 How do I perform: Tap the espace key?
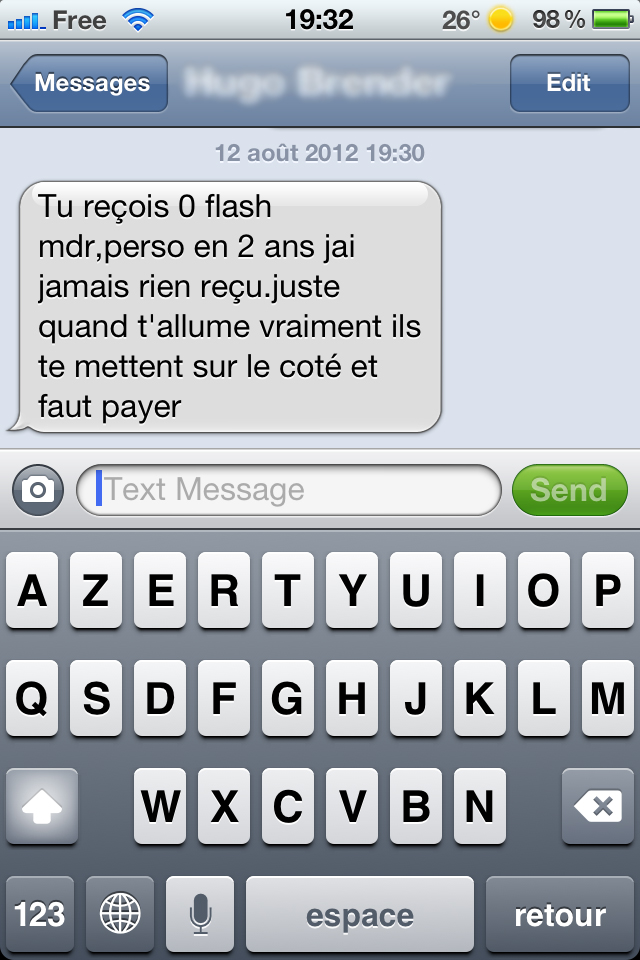coord(360,914)
